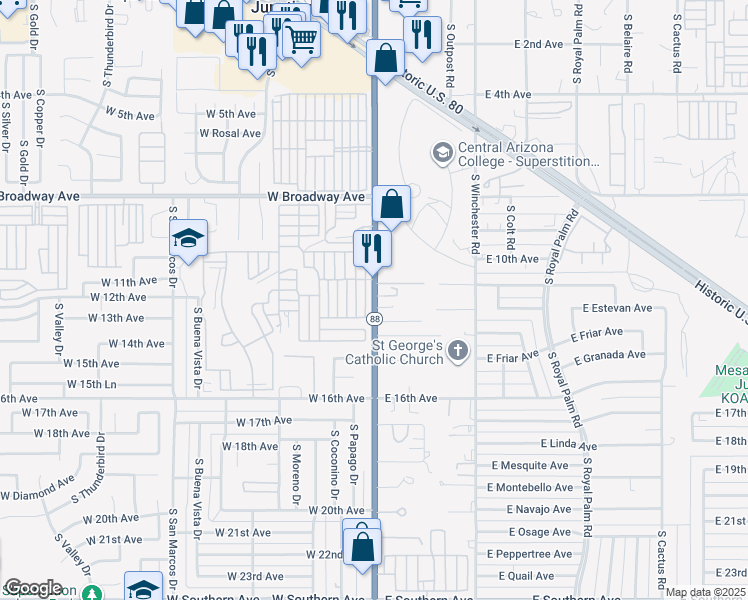The height and width of the screenshot is (600, 748).
Task: Select St George's Catholic Church marker
Action: click(458, 350)
